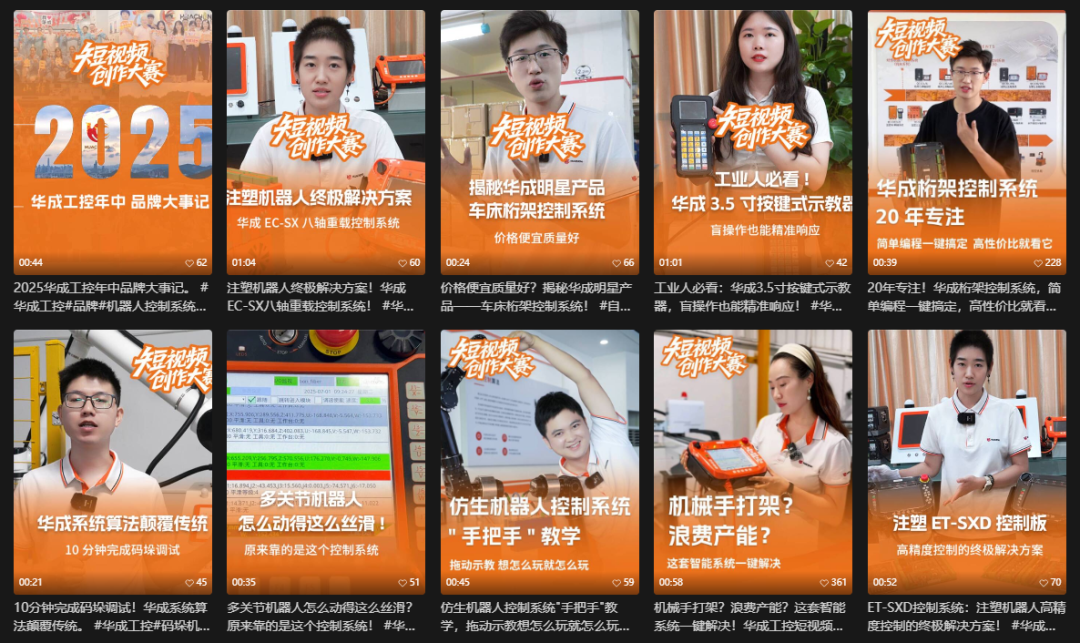
Task: Play the 注塑机器人终极解决方案 video
Action: 325,142
